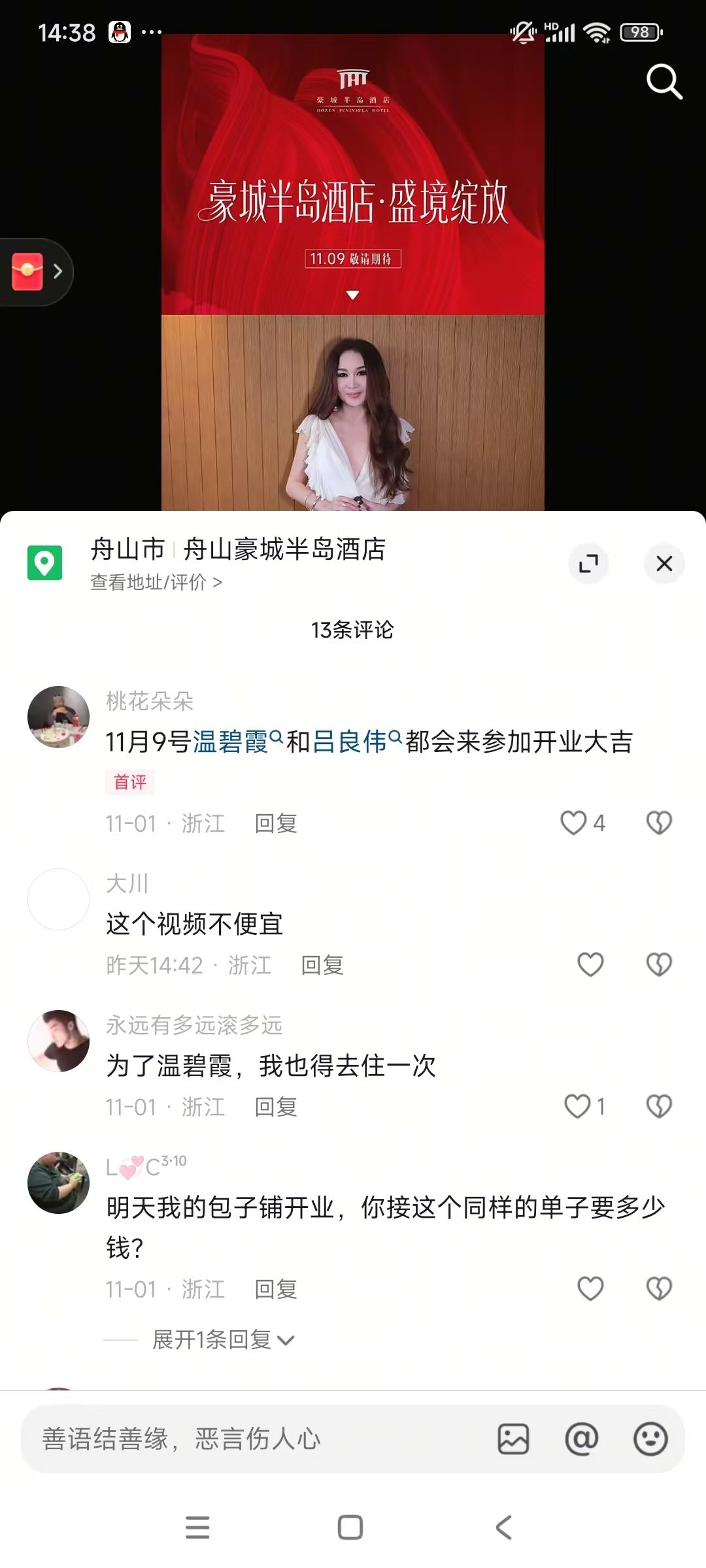Attach an image to your comment
The height and width of the screenshot is (1568, 706).
pyautogui.click(x=513, y=1439)
